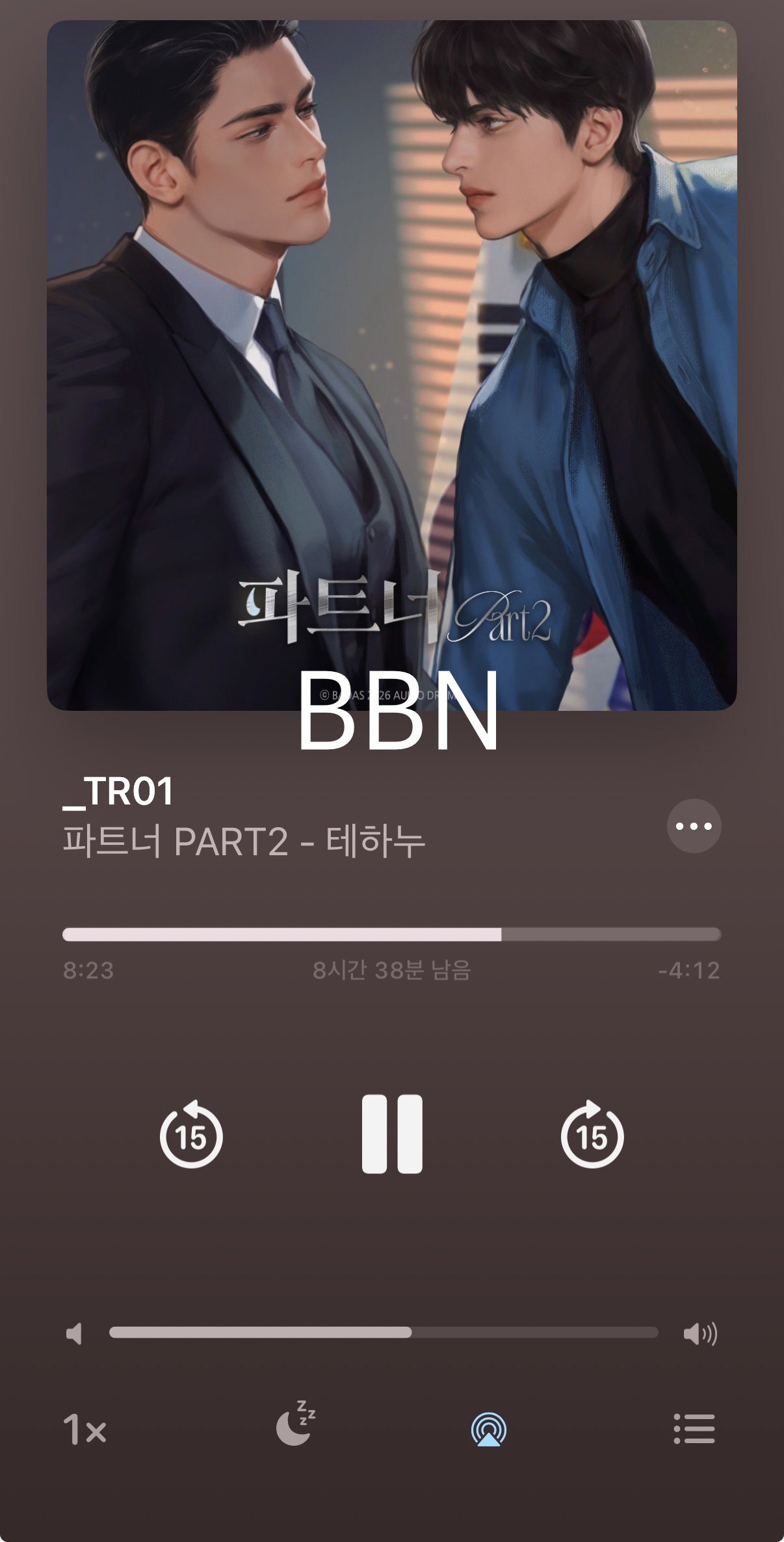784x1542 pixels.
Task: Tap the volume slider
Action: (x=384, y=1333)
